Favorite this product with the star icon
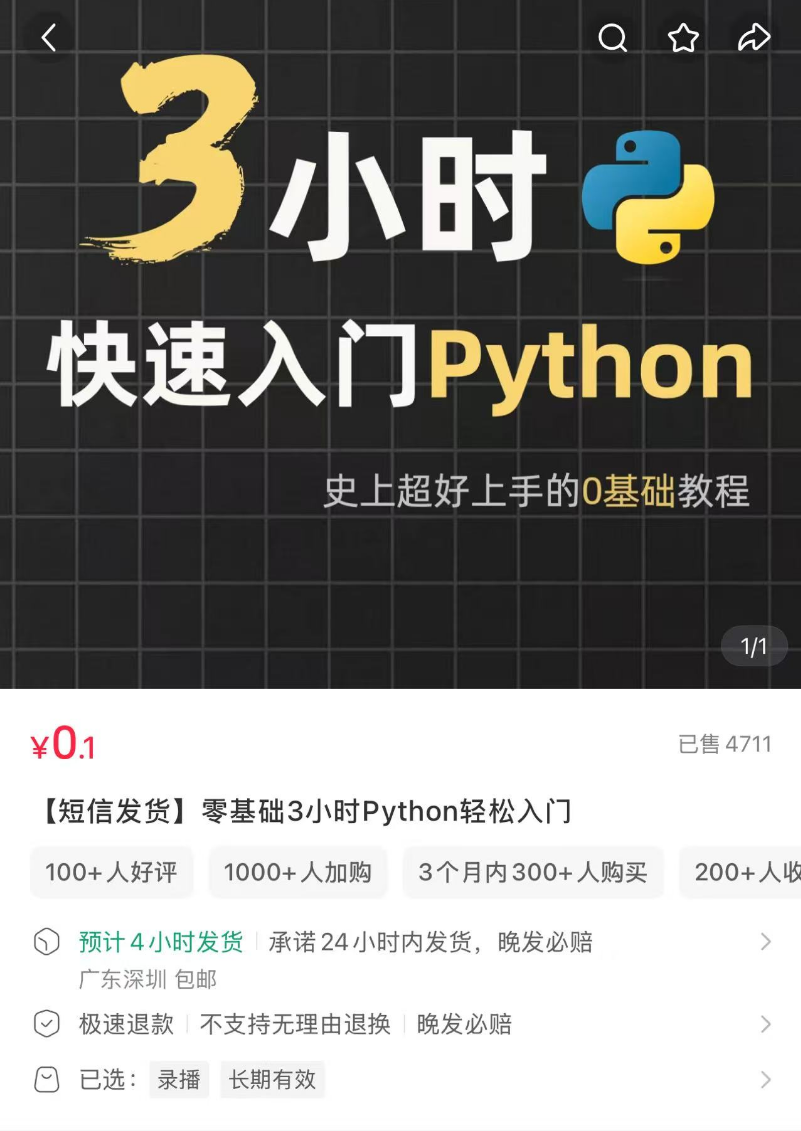The height and width of the screenshot is (1131, 801). (683, 38)
